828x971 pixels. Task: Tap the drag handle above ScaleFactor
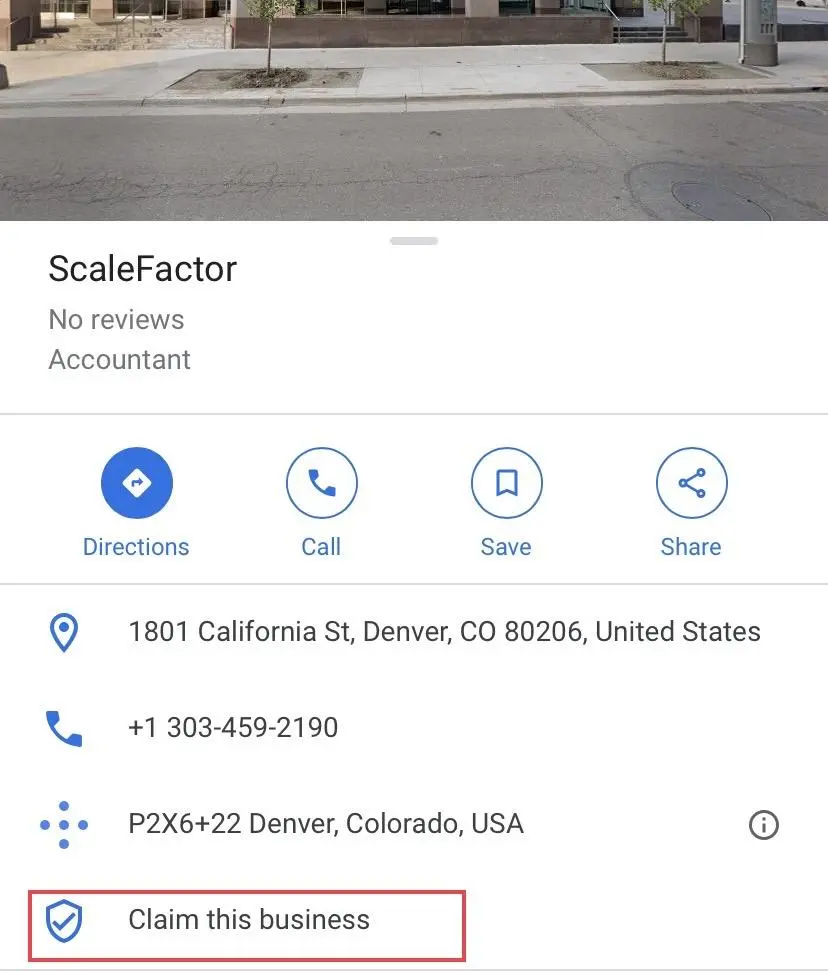[414, 241]
